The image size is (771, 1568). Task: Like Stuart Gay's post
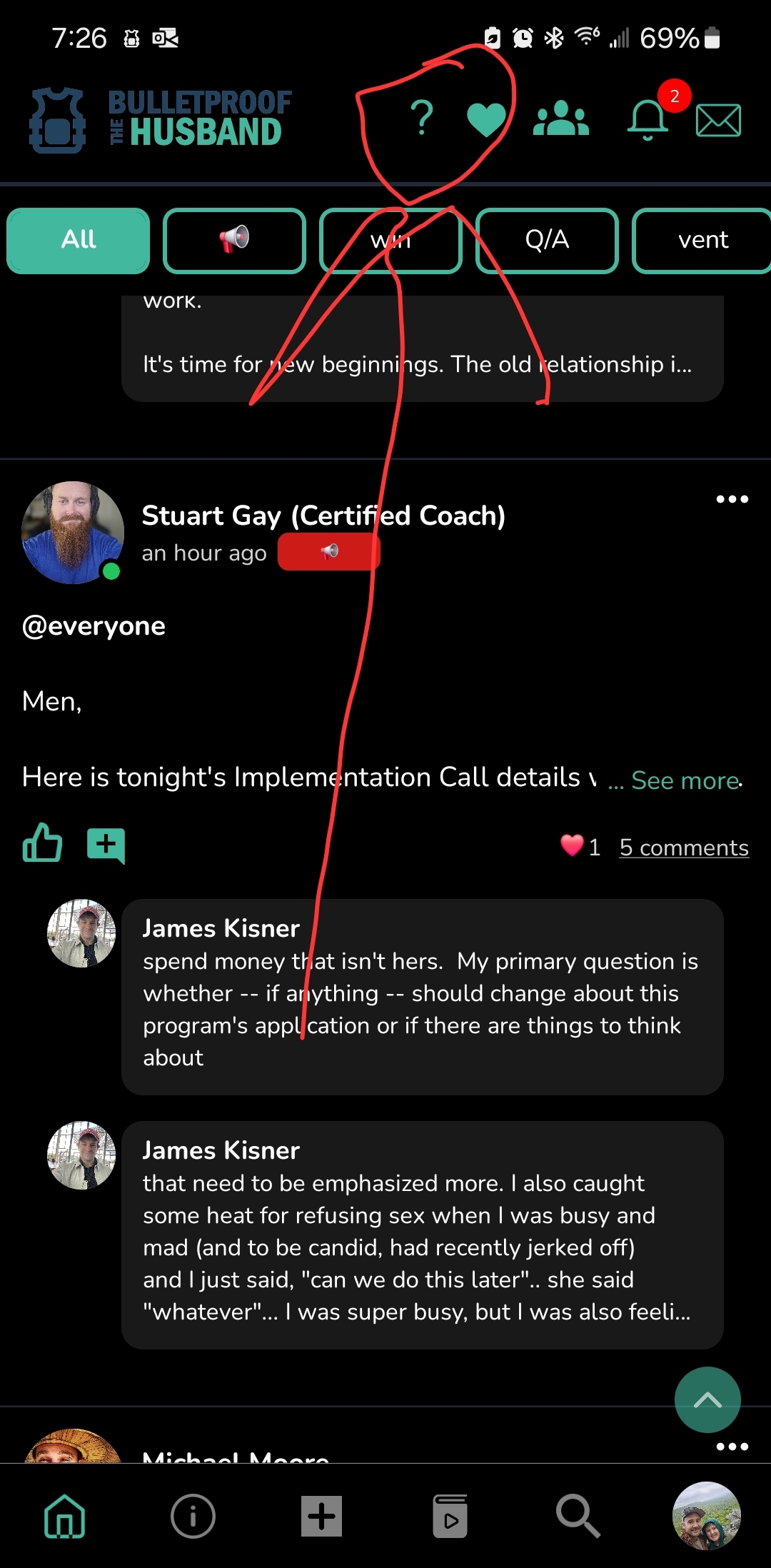43,844
